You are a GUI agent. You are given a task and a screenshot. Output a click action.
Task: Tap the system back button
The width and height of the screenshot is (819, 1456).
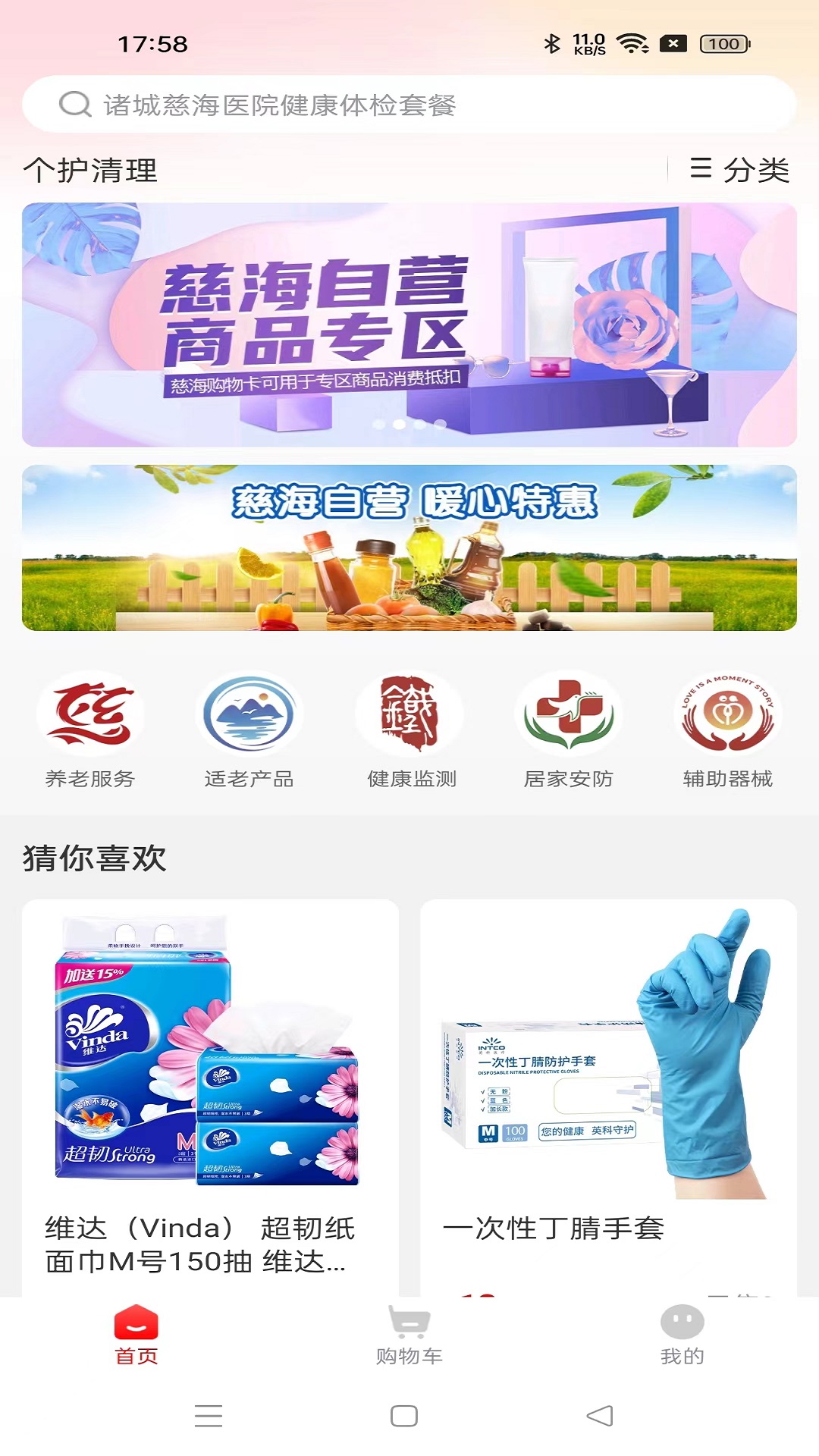[600, 1416]
